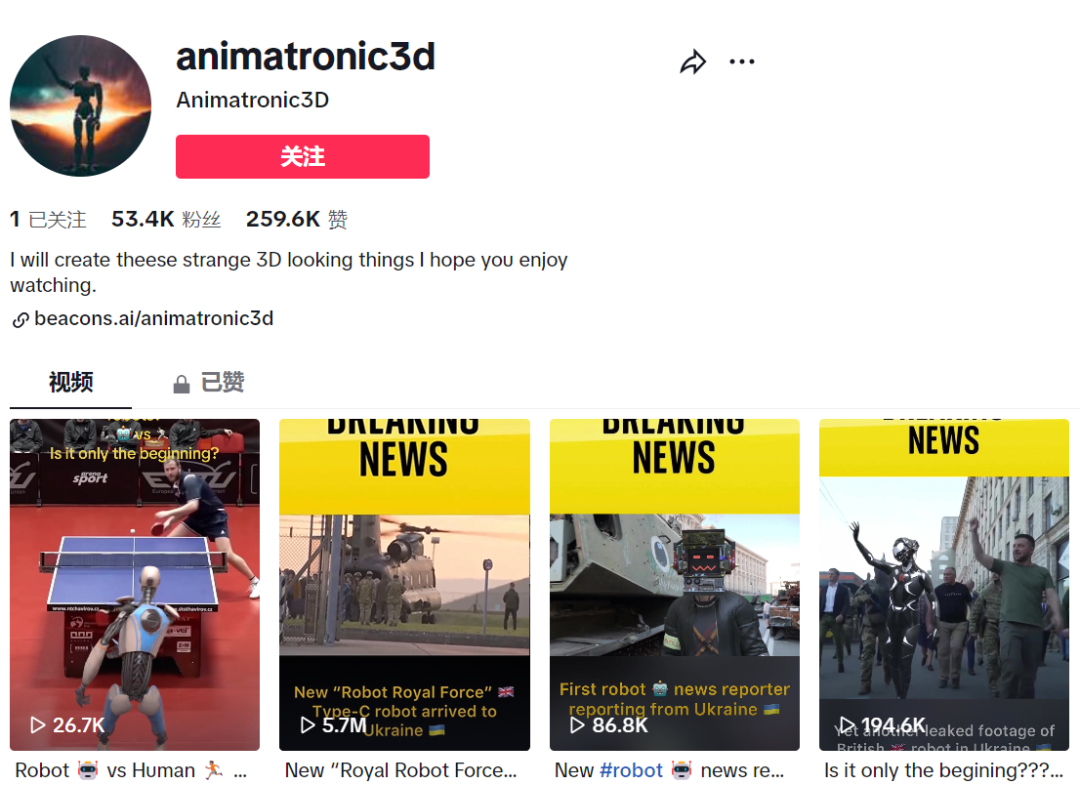View the 已关注 following list
The height and width of the screenshot is (785, 1080).
pyautogui.click(x=48, y=220)
